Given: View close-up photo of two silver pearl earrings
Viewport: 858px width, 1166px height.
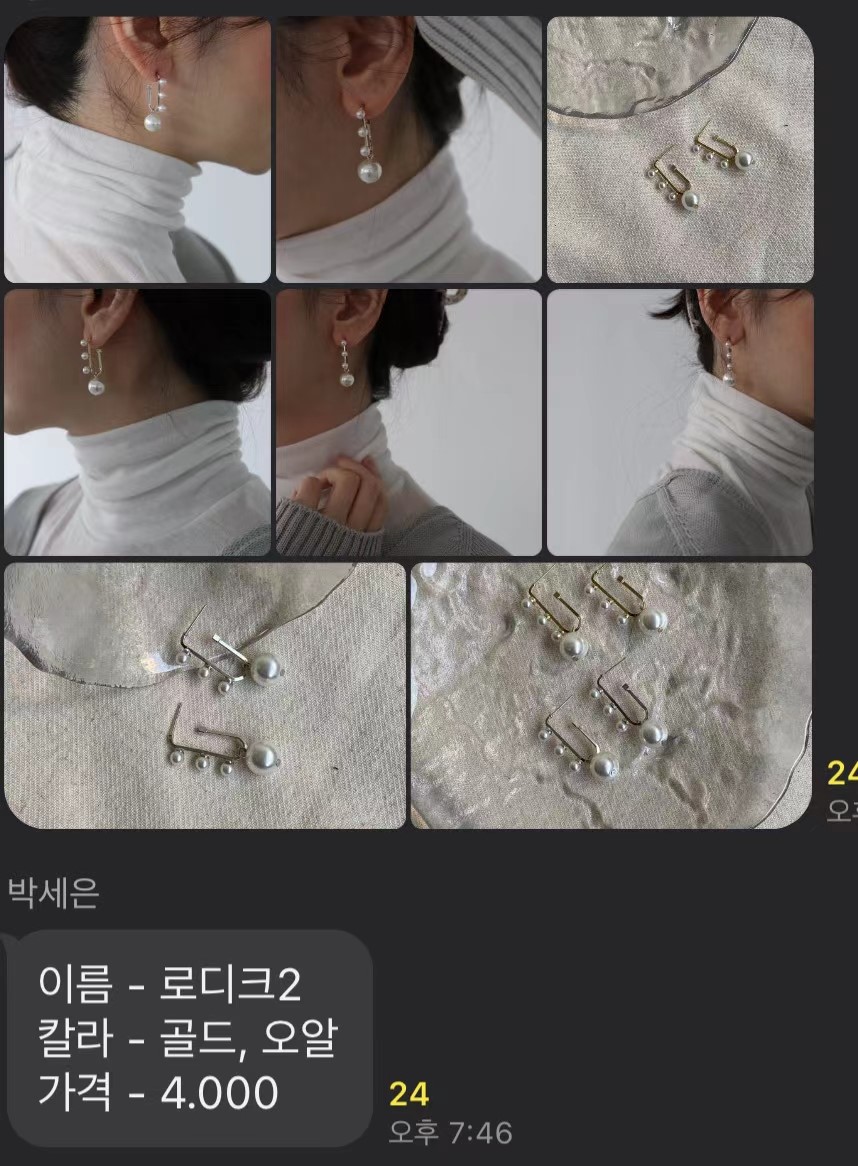Looking at the screenshot, I should (x=205, y=696).
